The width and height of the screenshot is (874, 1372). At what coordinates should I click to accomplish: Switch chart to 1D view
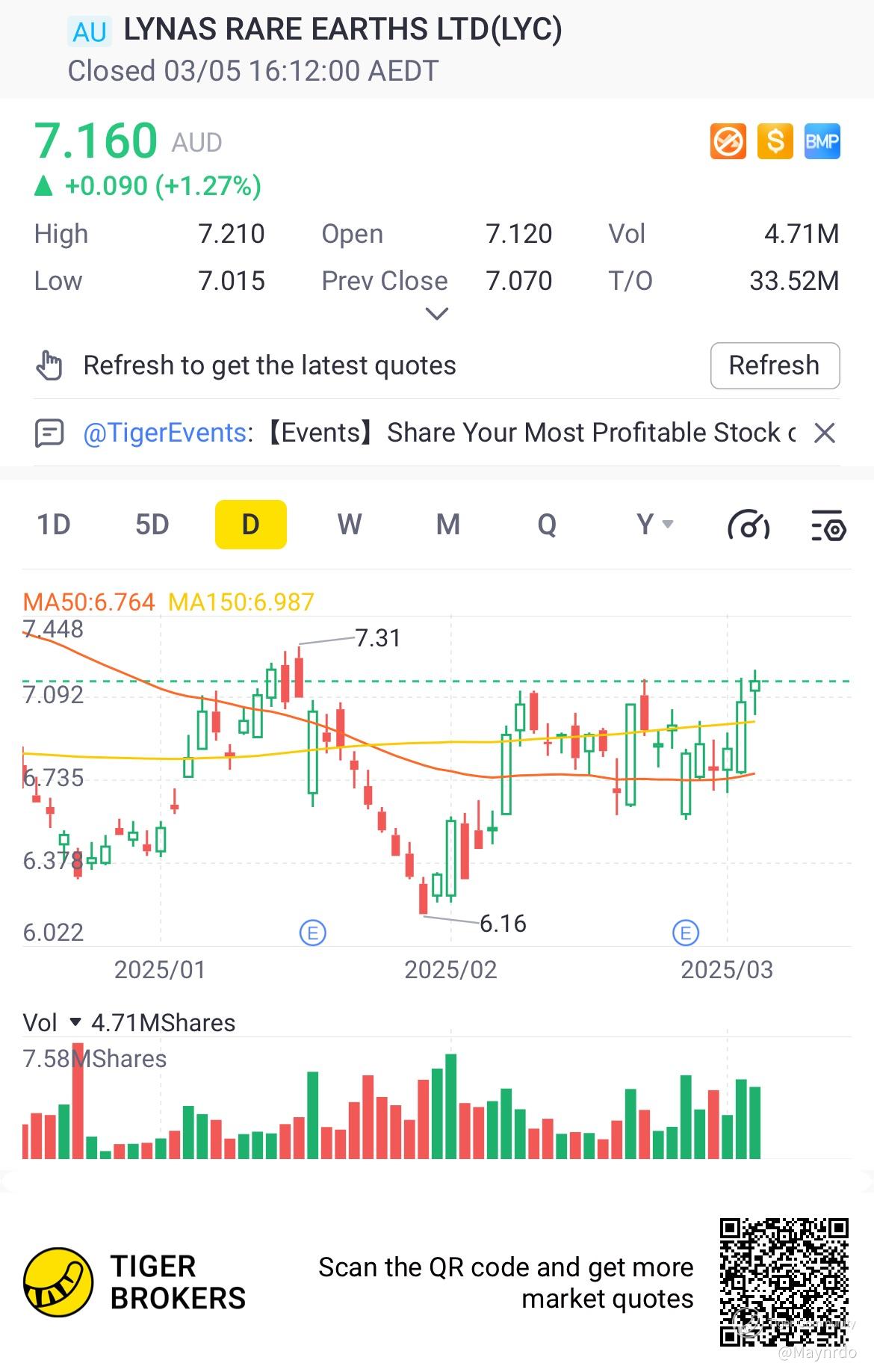click(54, 525)
